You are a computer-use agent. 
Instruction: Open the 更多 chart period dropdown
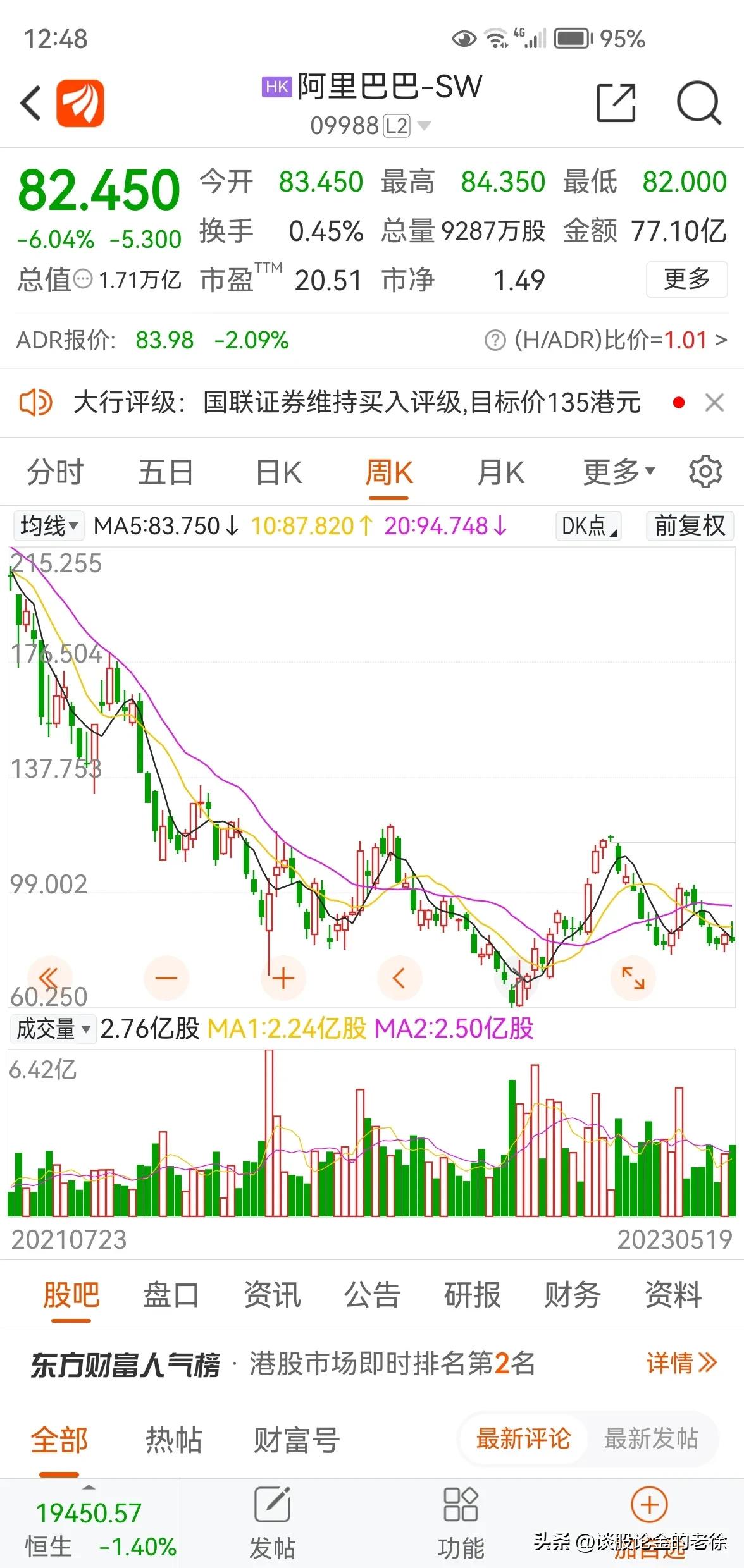[x=614, y=471]
